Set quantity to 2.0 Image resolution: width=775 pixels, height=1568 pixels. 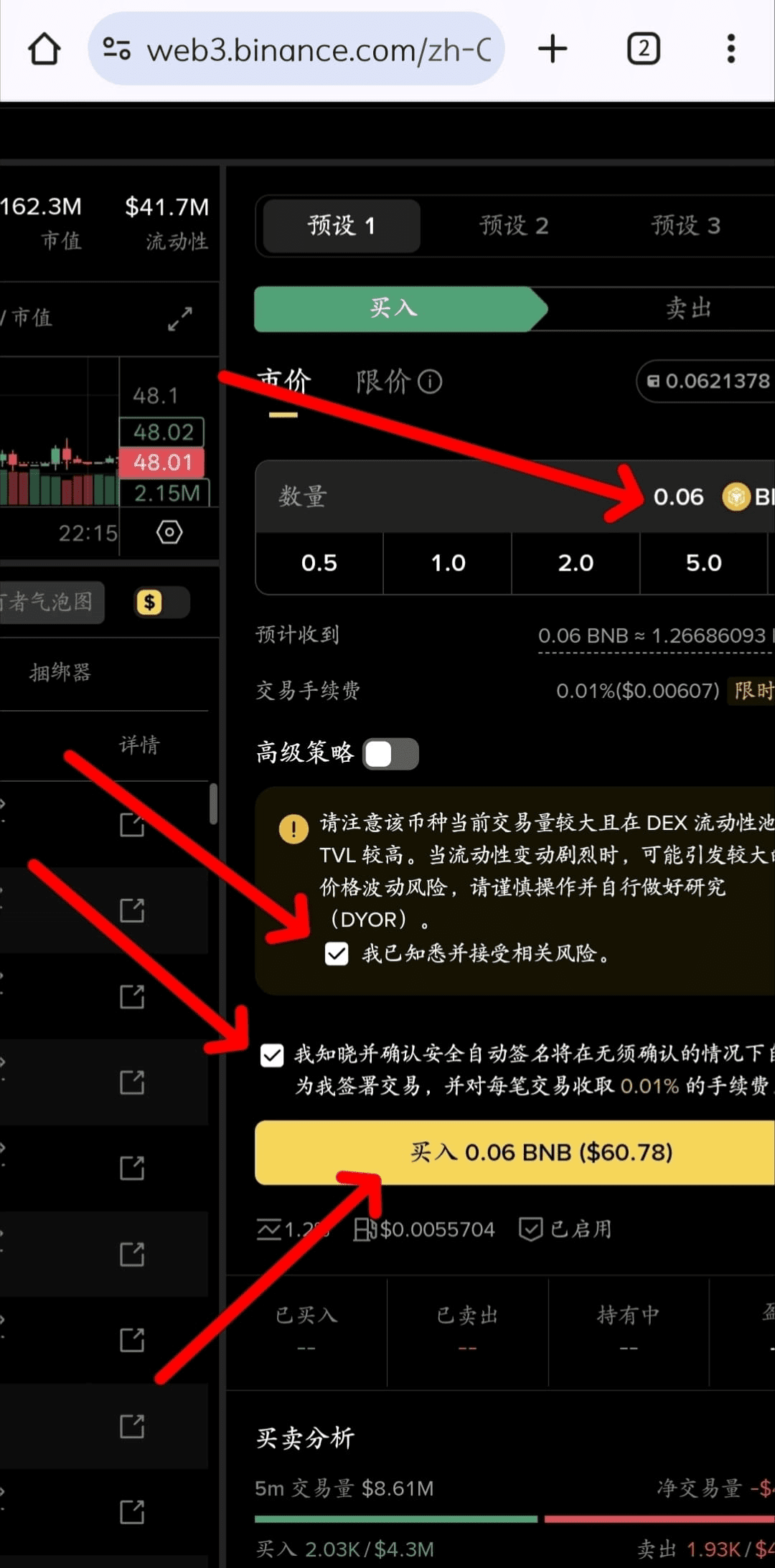(576, 563)
